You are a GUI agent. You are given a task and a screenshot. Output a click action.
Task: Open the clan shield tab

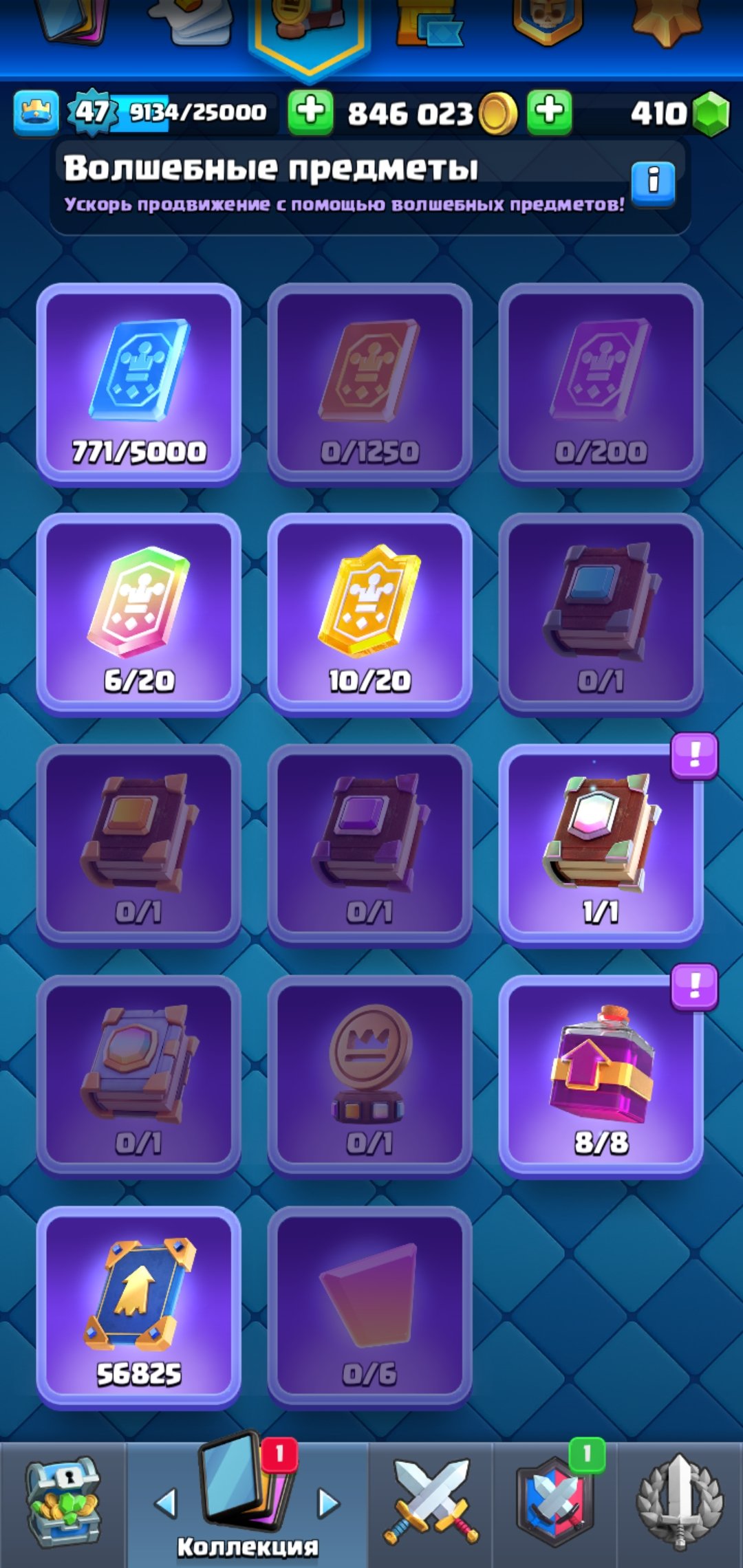(x=554, y=1505)
